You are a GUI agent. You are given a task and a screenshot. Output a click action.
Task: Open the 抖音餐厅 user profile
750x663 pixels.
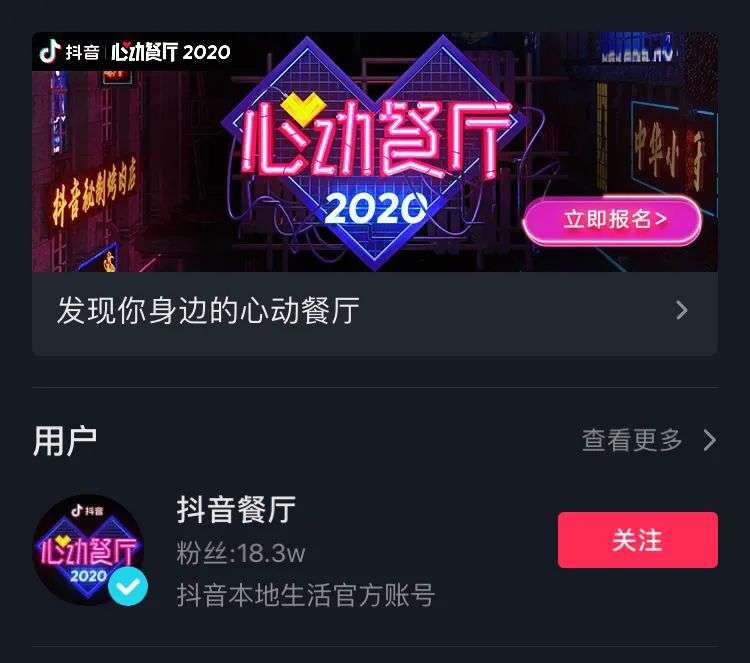[236, 510]
